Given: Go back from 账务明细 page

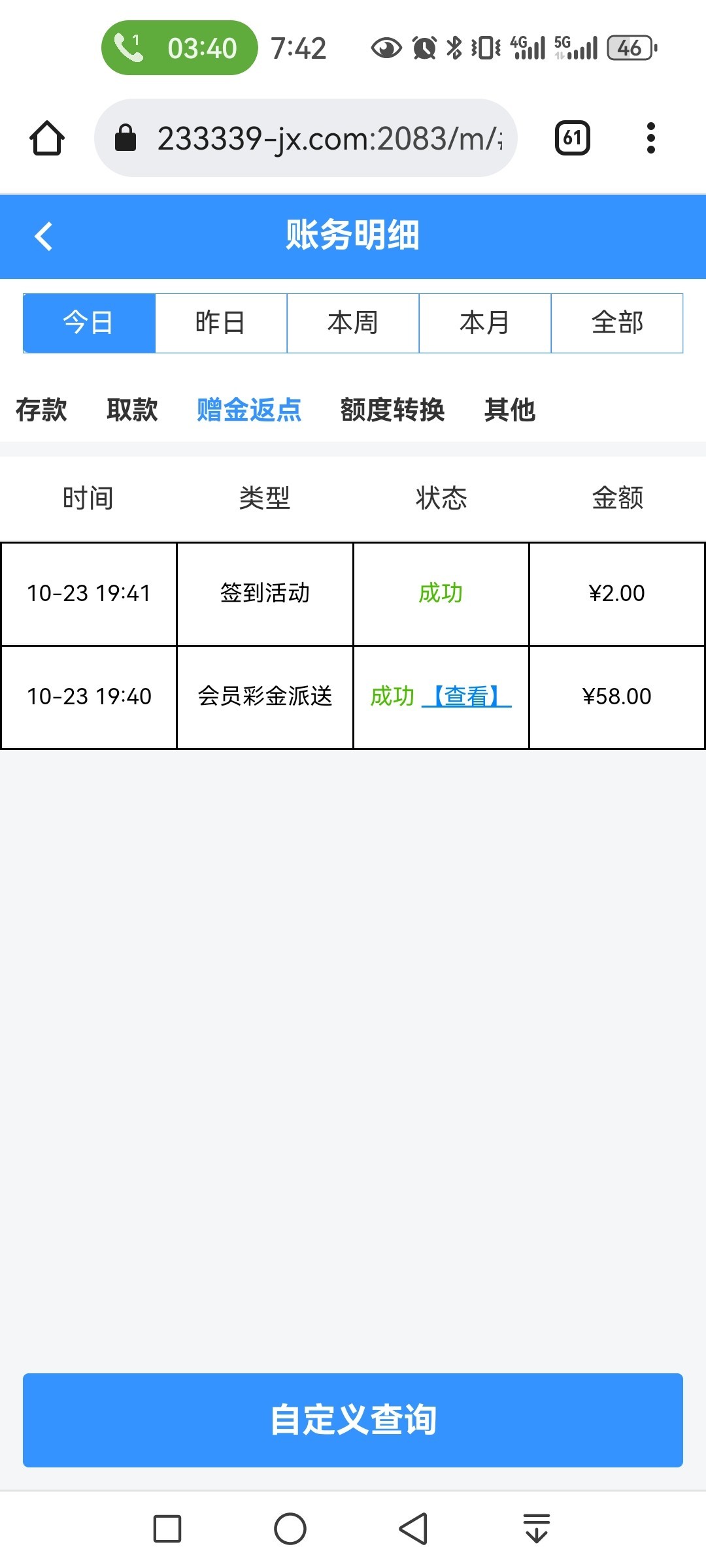Looking at the screenshot, I should pos(43,237).
